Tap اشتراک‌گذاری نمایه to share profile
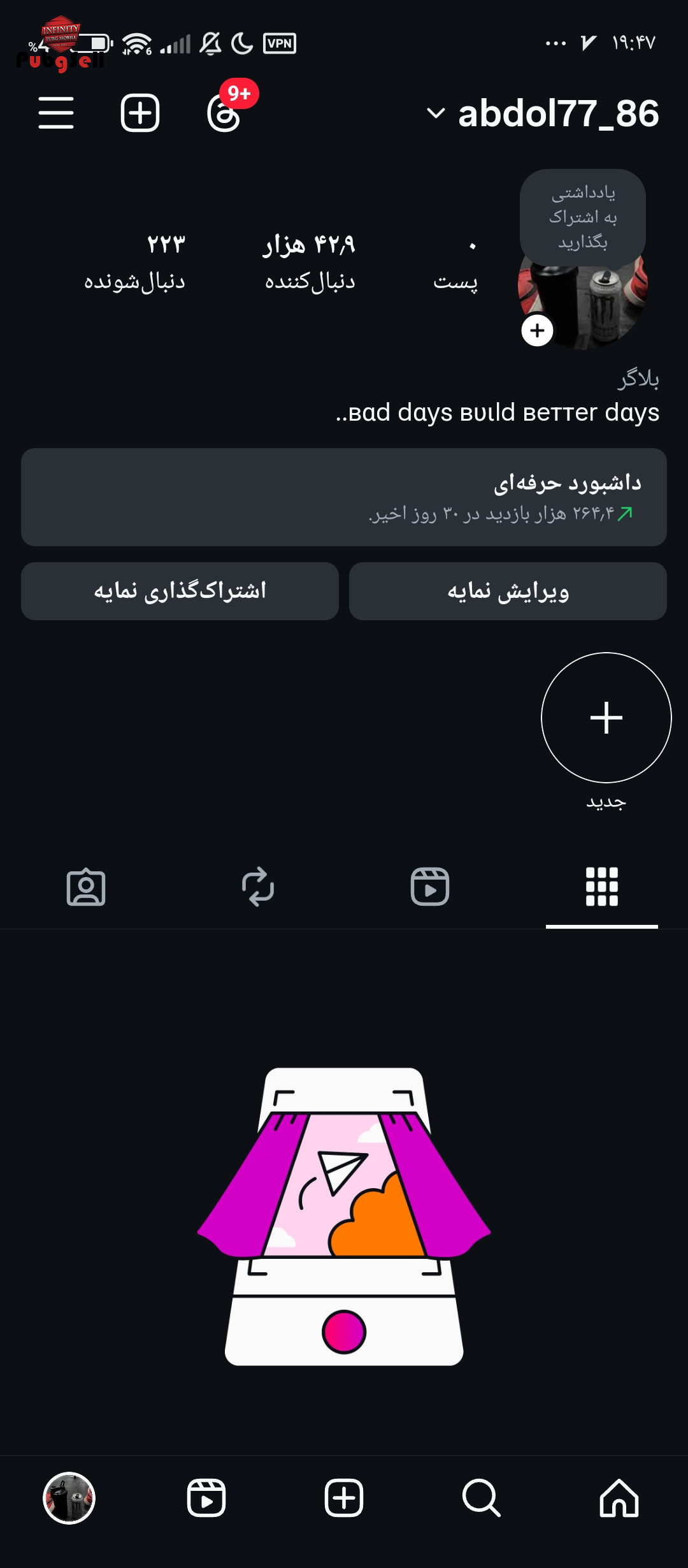Image resolution: width=688 pixels, height=1568 pixels. coord(180,591)
